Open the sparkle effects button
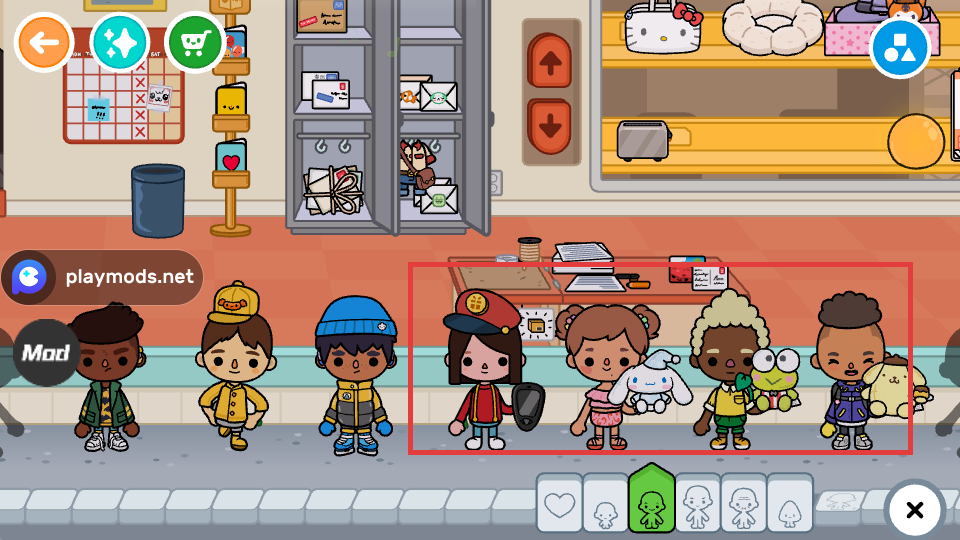 [119, 42]
